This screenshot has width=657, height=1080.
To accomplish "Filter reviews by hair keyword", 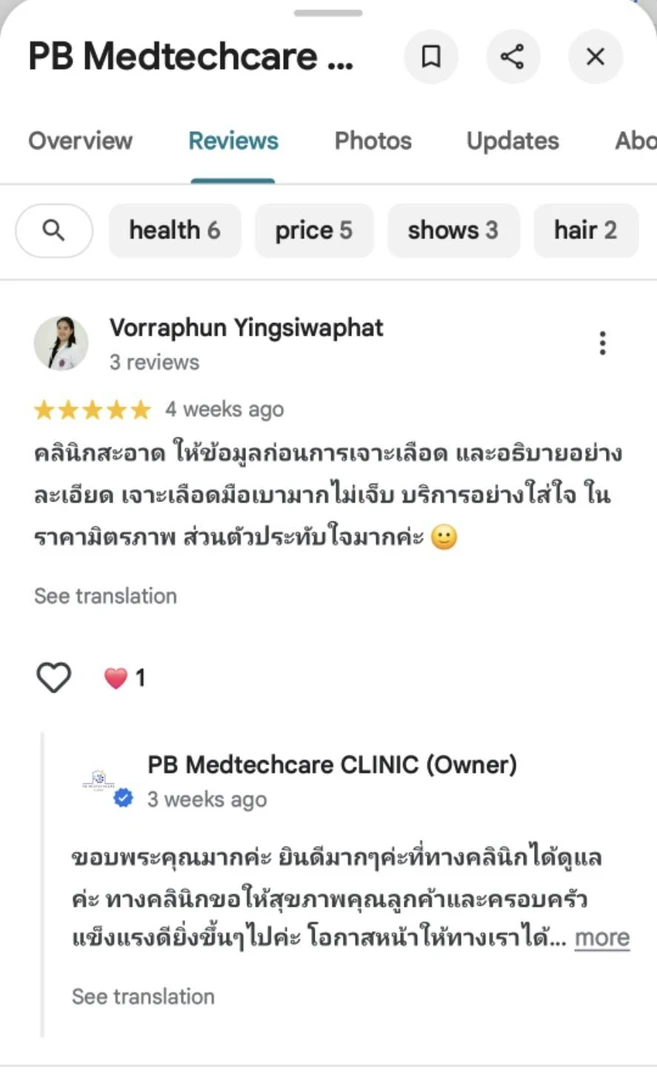I will (x=585, y=231).
